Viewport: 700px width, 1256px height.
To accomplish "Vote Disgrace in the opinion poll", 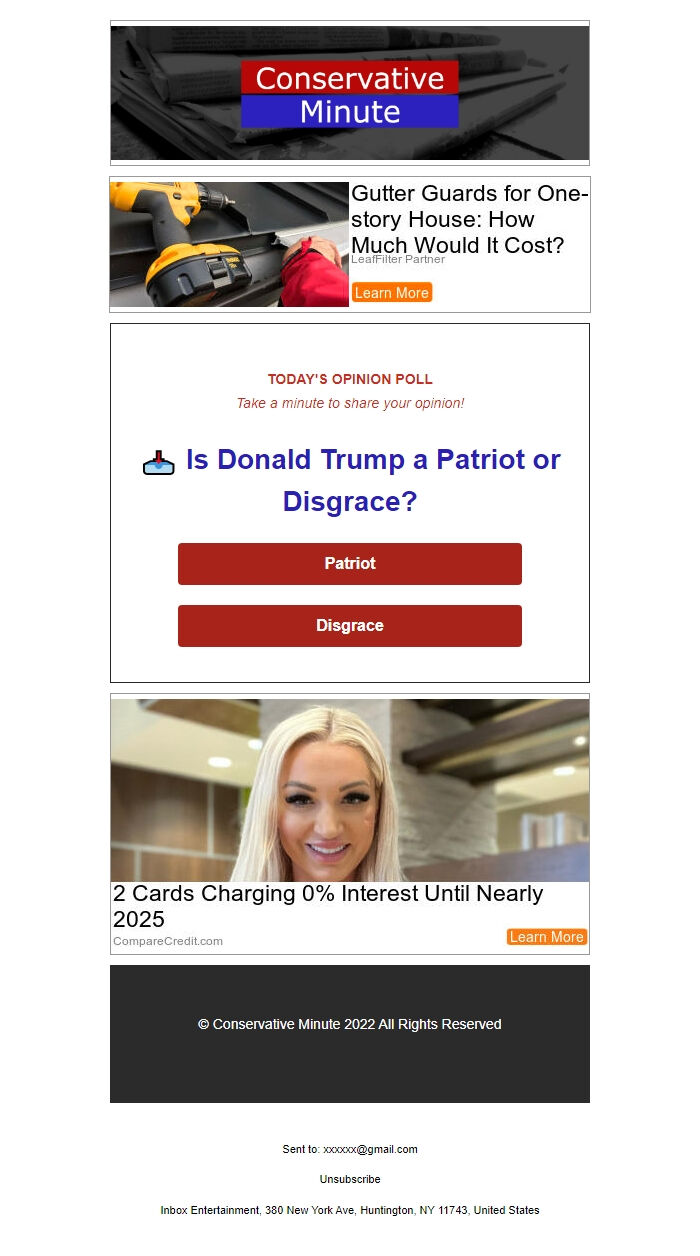I will coord(350,626).
